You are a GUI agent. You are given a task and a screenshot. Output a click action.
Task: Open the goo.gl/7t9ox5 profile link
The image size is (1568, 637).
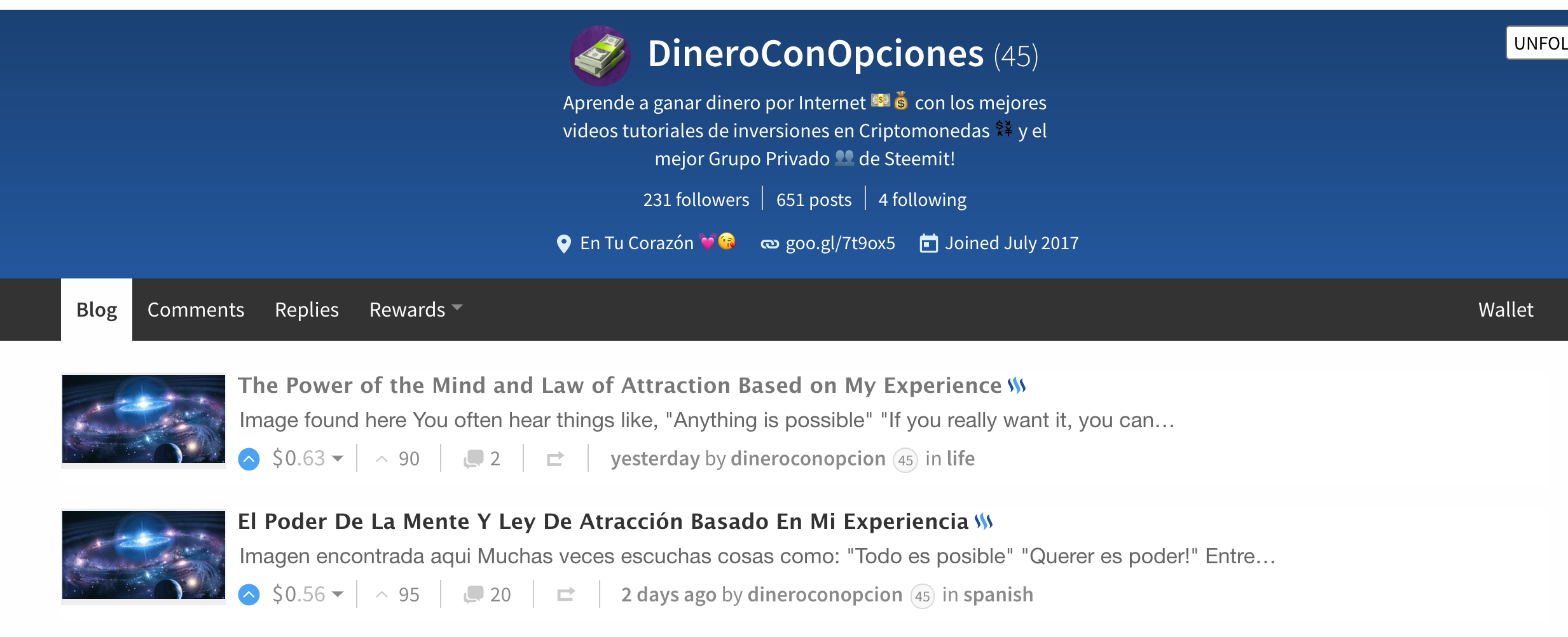pos(839,243)
